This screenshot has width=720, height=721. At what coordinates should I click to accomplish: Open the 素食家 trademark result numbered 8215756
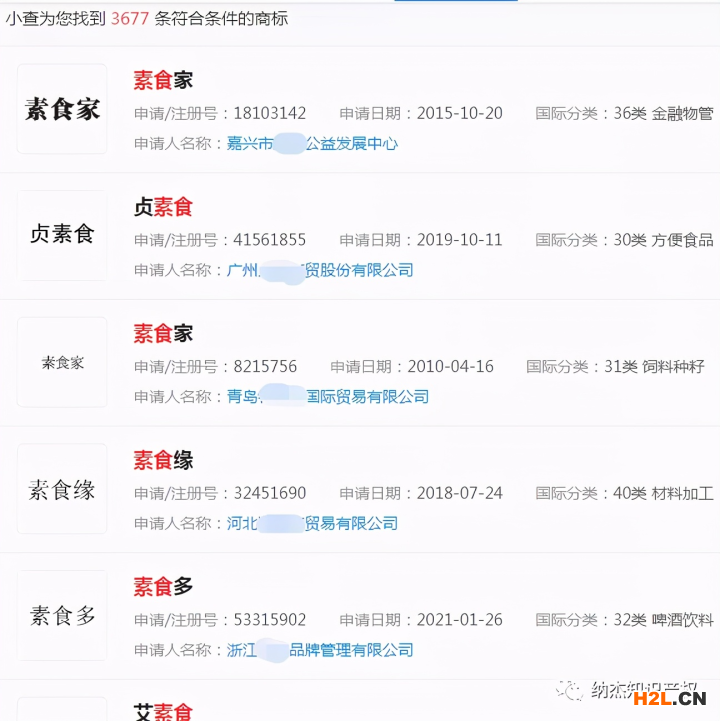click(163, 333)
